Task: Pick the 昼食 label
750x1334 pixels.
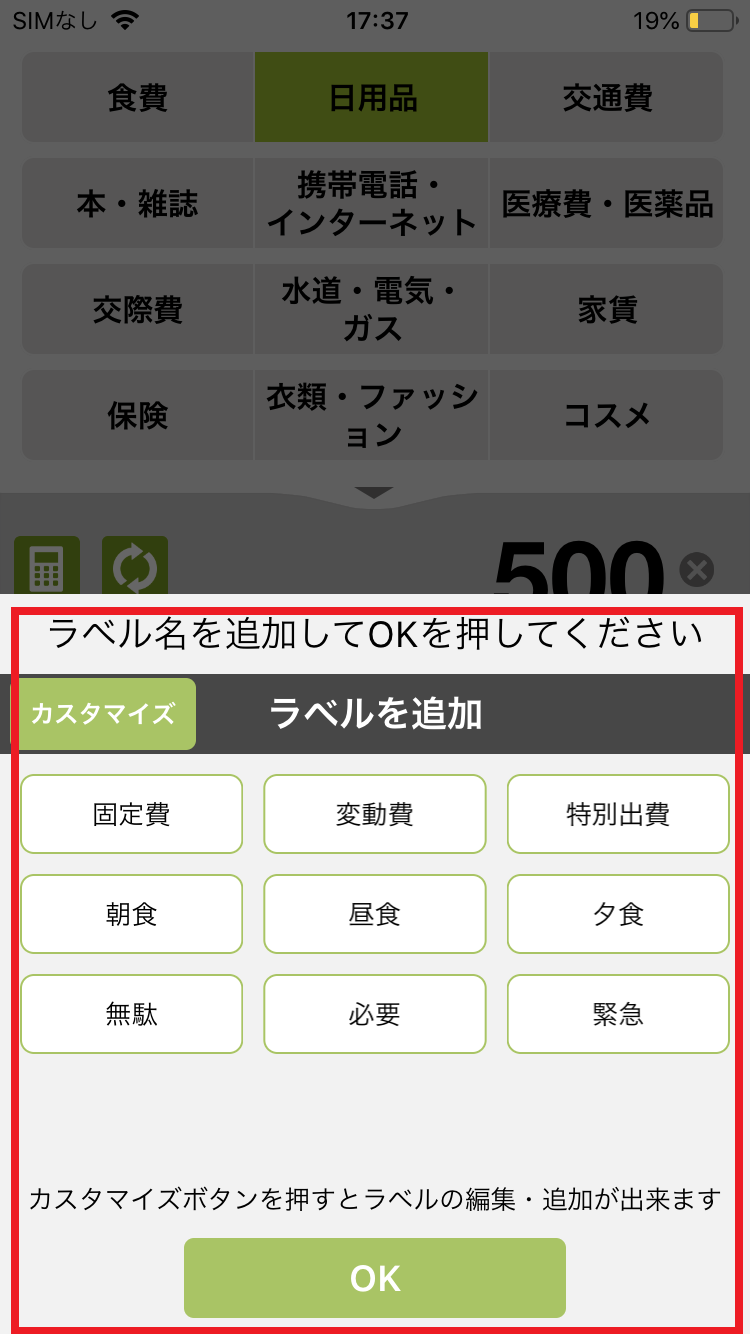Action: (x=375, y=914)
